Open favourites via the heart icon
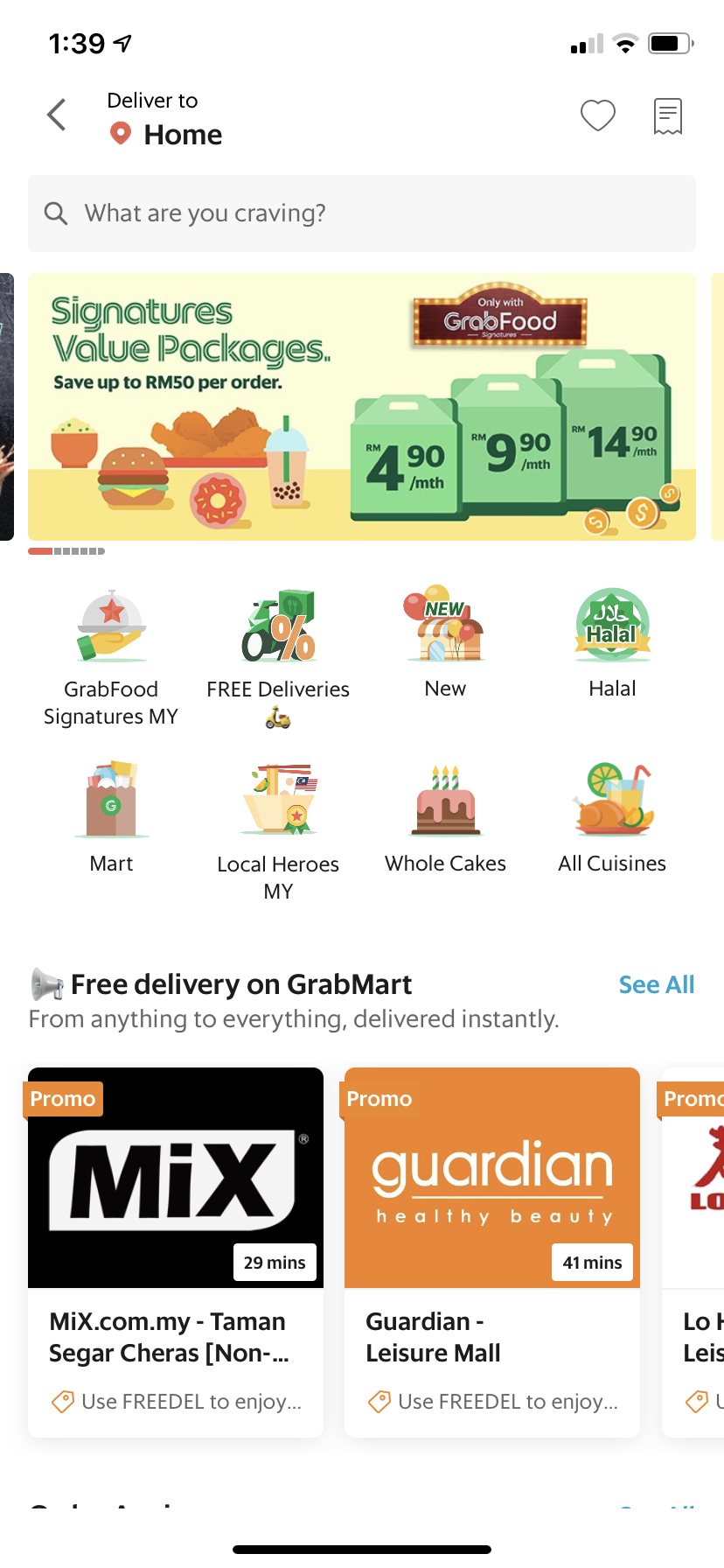Screen dimensions: 724x1568 pos(598,115)
